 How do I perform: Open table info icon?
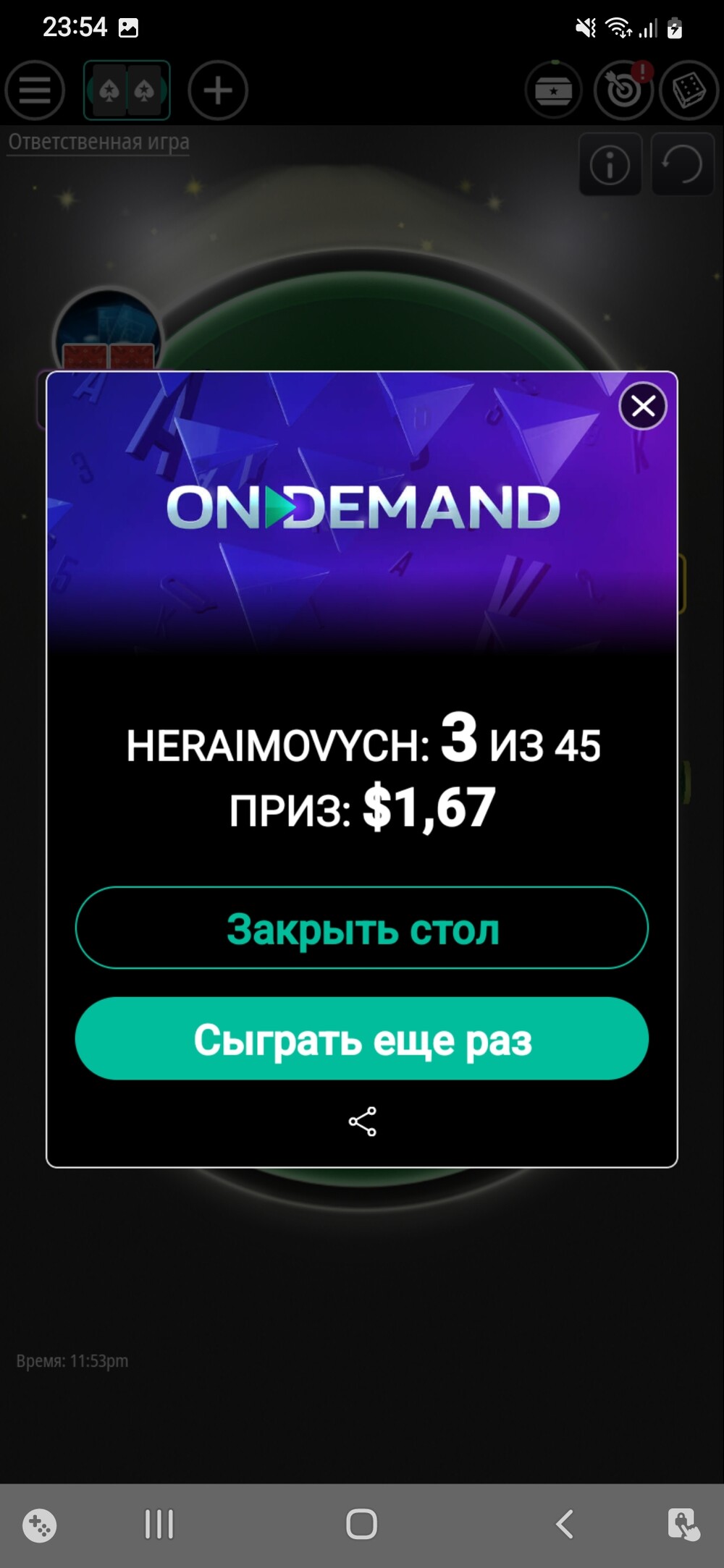click(x=610, y=164)
